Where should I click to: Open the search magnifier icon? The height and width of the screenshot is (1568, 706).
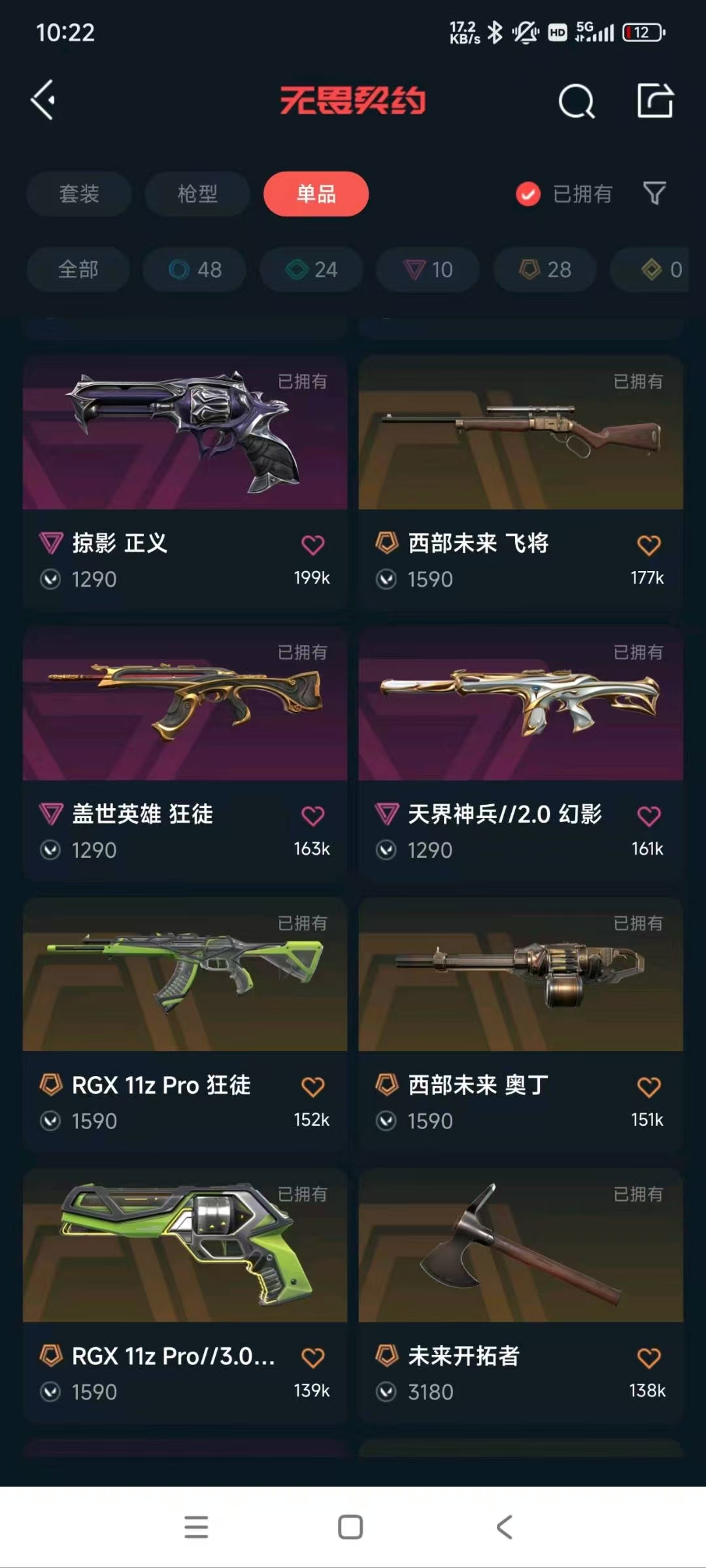coord(576,101)
